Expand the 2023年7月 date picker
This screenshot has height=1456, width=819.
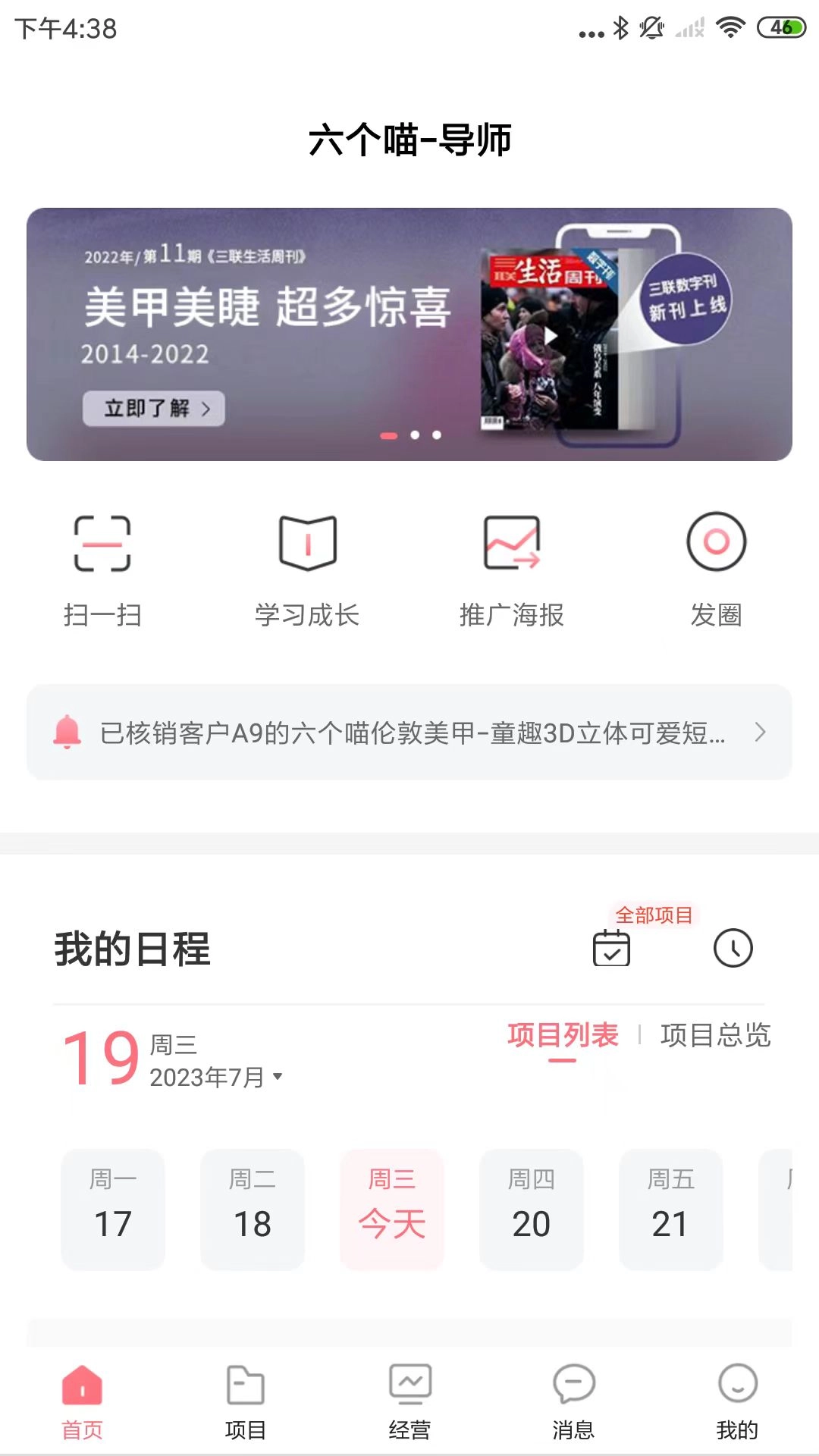click(215, 1076)
